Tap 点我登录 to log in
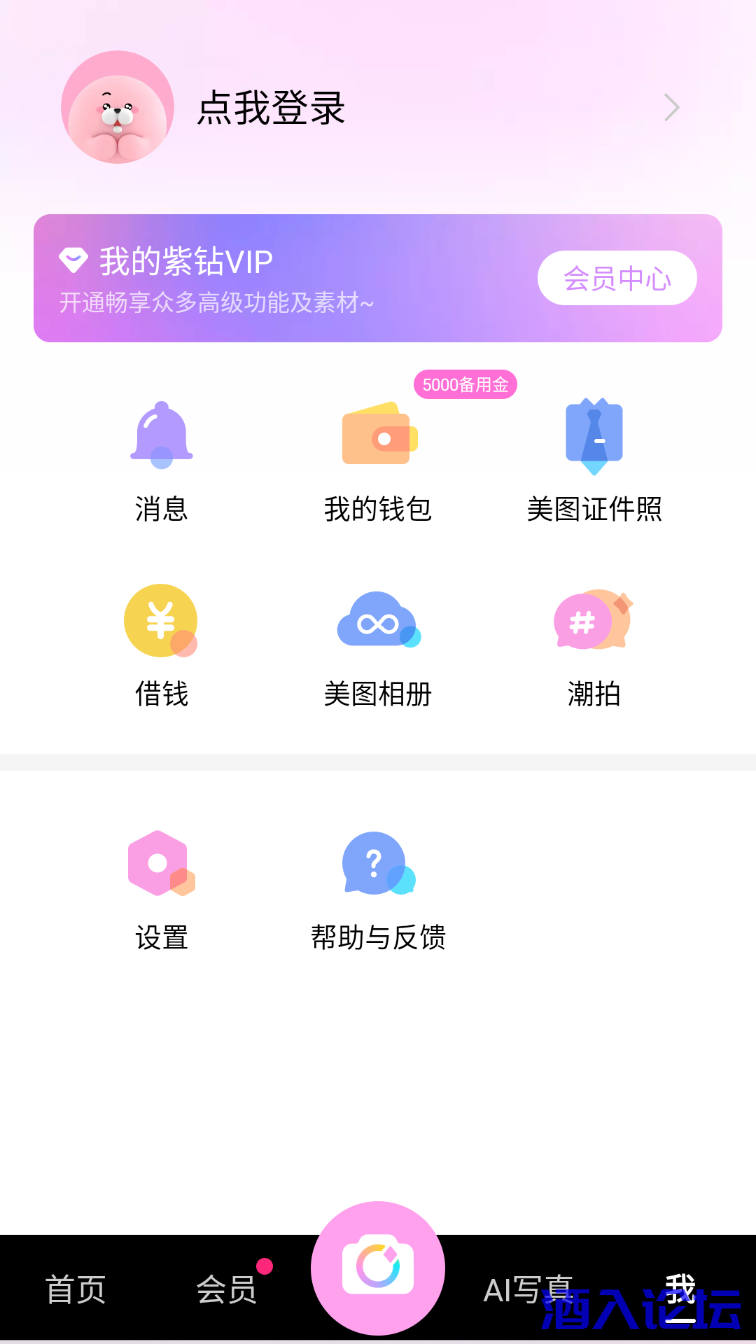Viewport: 756px width, 1344px height. pyautogui.click(x=268, y=108)
